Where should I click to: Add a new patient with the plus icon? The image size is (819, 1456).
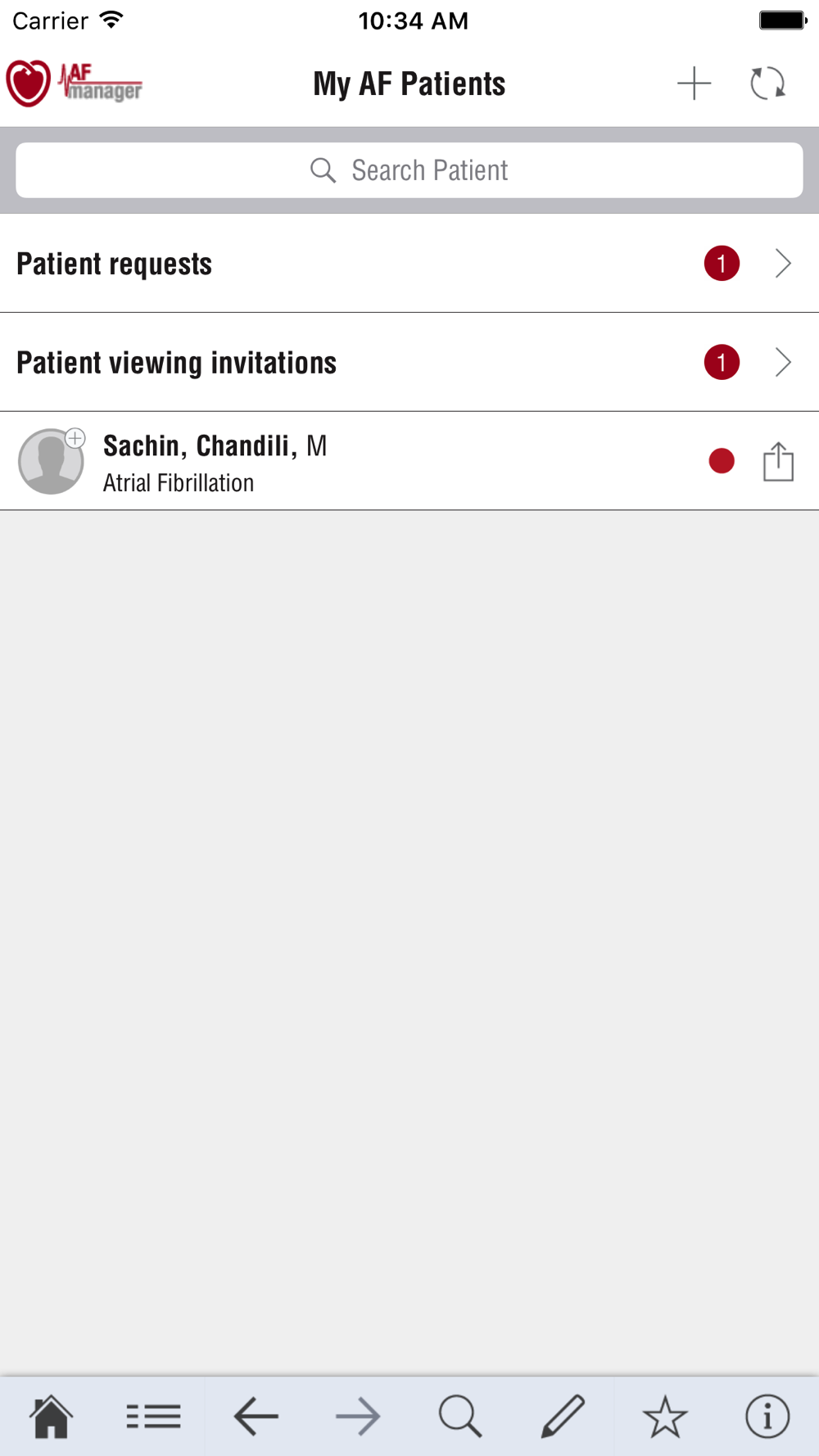[x=694, y=84]
